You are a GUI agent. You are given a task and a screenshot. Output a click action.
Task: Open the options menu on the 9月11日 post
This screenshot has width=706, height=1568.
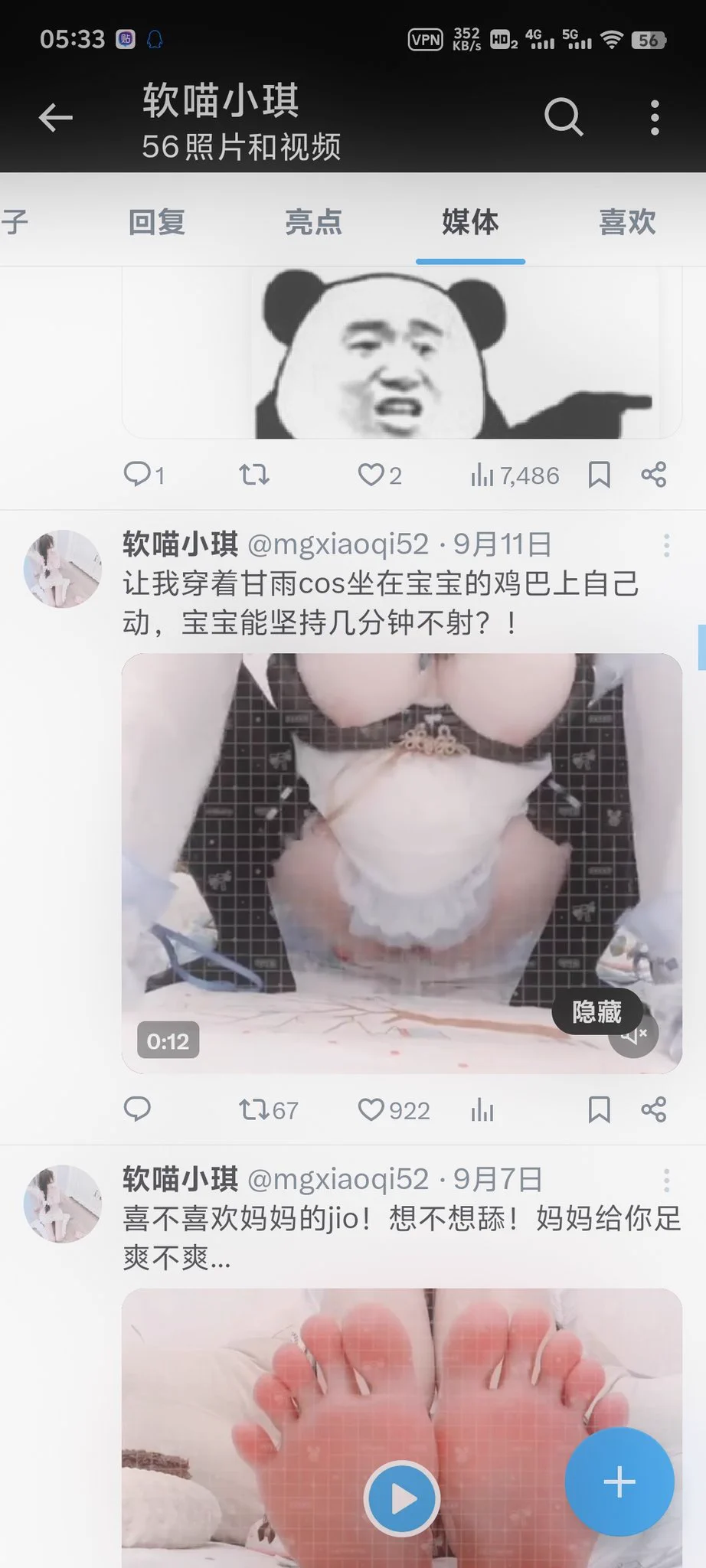666,545
